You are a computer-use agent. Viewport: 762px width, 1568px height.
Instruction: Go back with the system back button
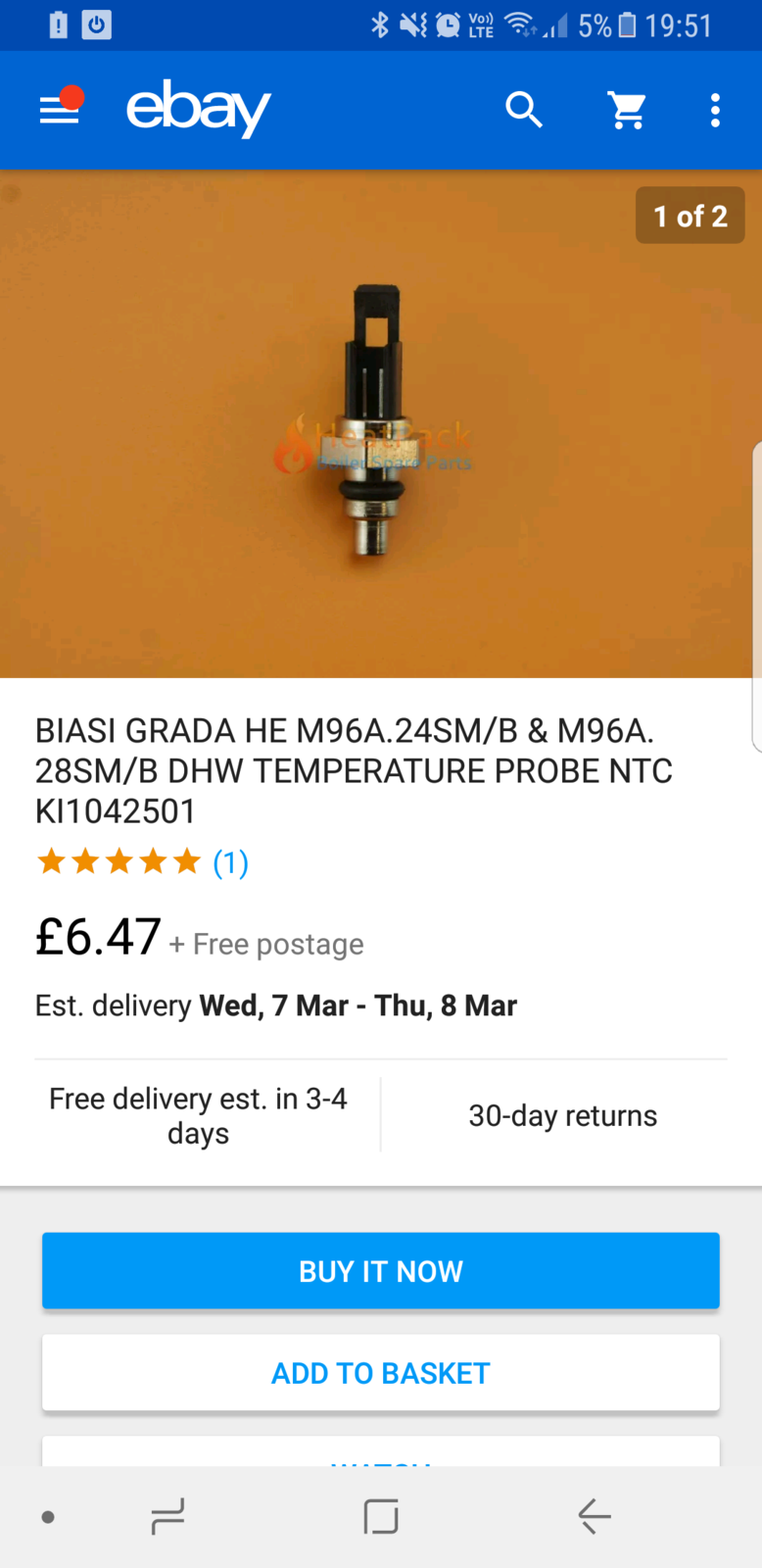[x=594, y=1516]
